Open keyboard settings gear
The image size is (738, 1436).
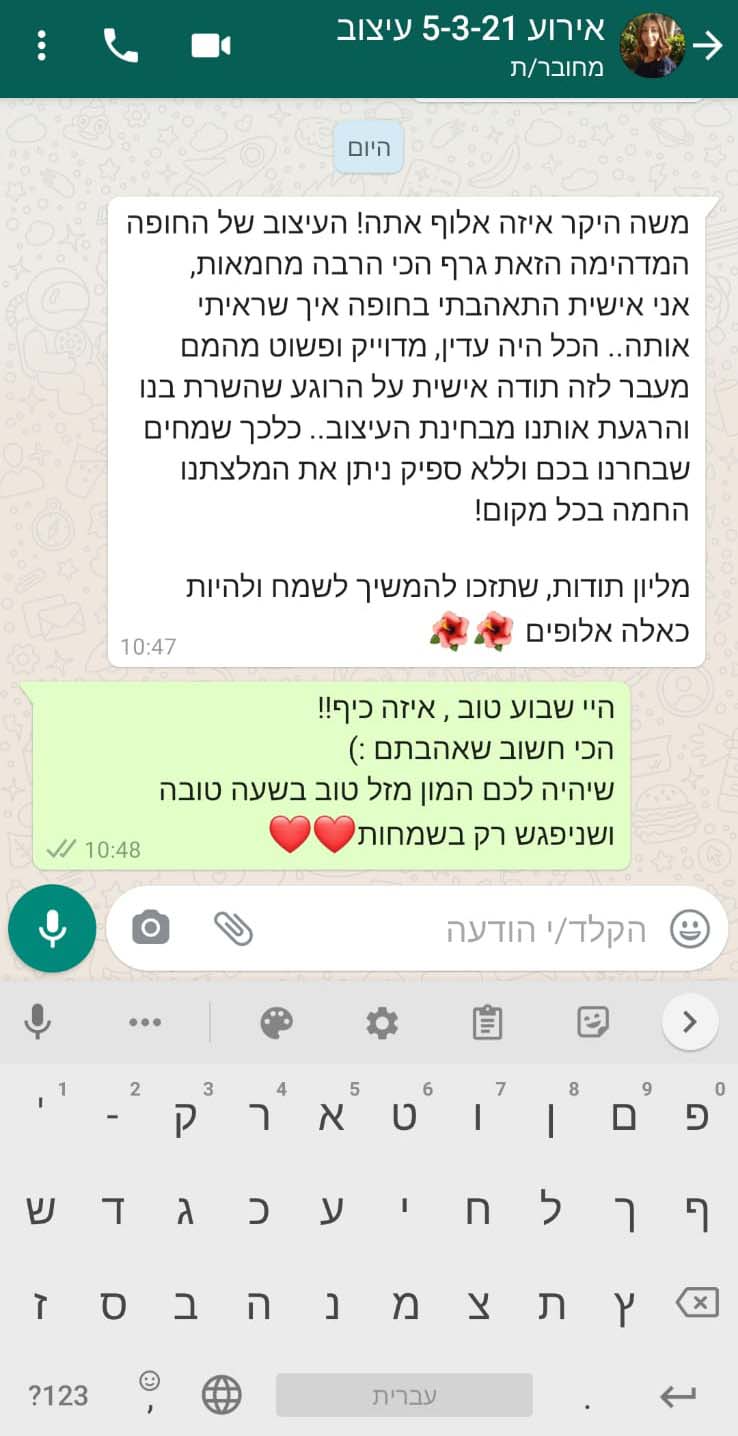[382, 1022]
